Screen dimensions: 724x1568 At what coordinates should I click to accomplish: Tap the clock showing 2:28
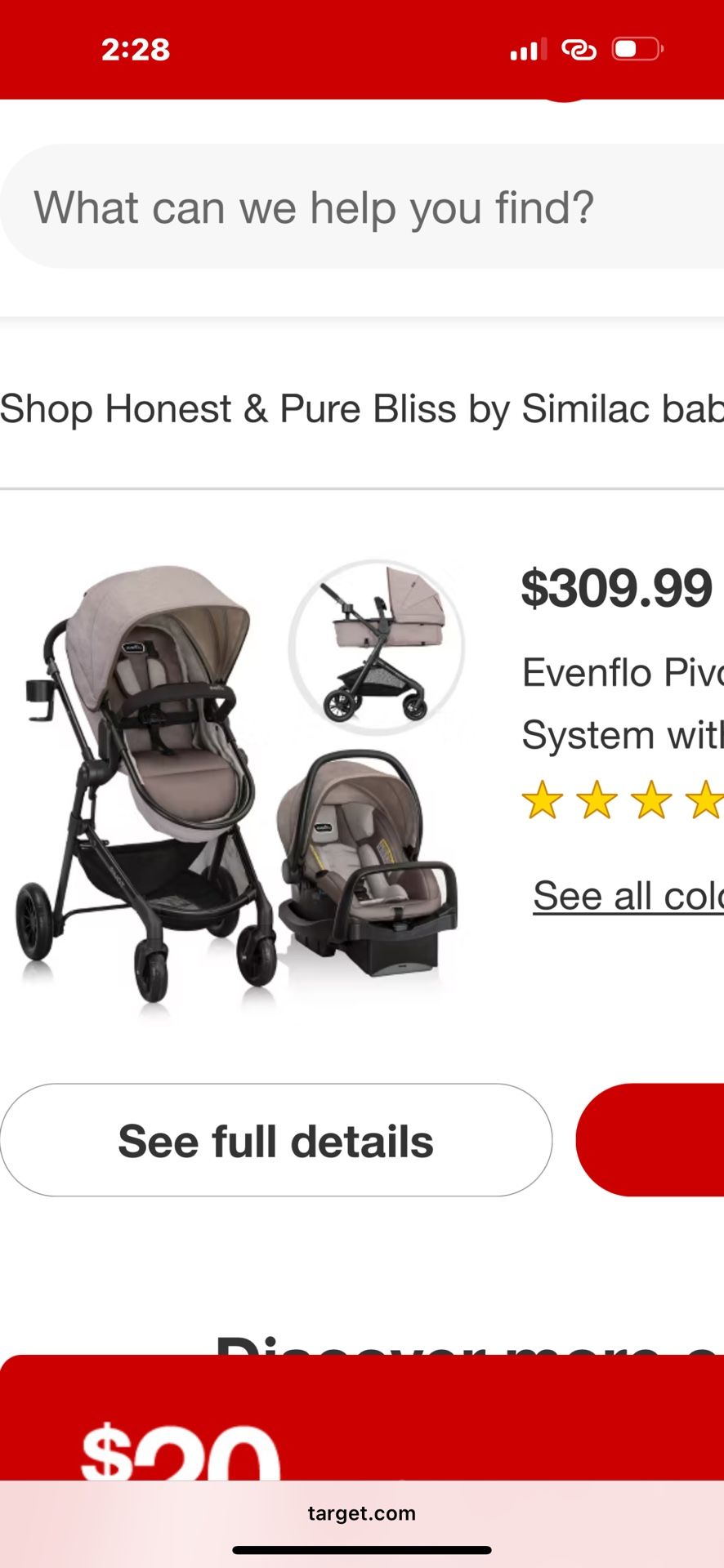pyautogui.click(x=136, y=49)
